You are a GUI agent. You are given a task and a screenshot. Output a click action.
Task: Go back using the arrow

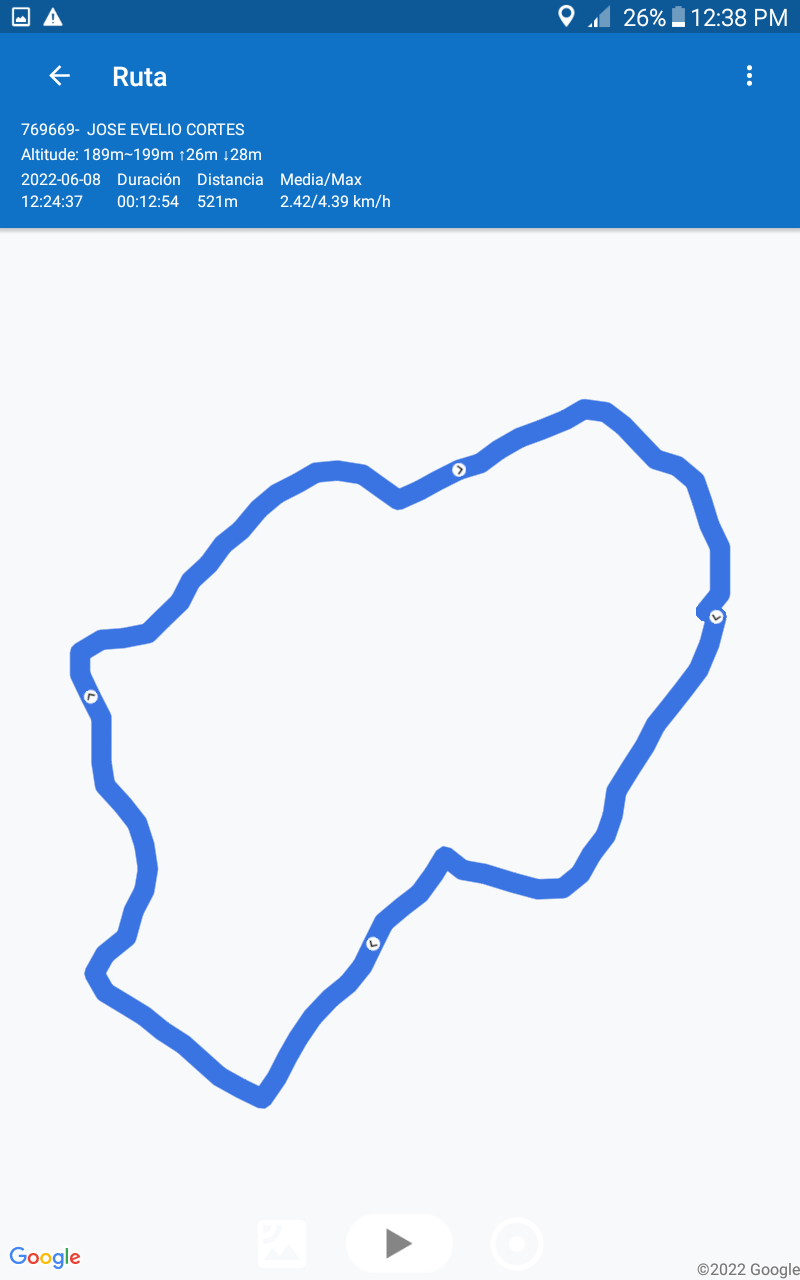tap(60, 76)
